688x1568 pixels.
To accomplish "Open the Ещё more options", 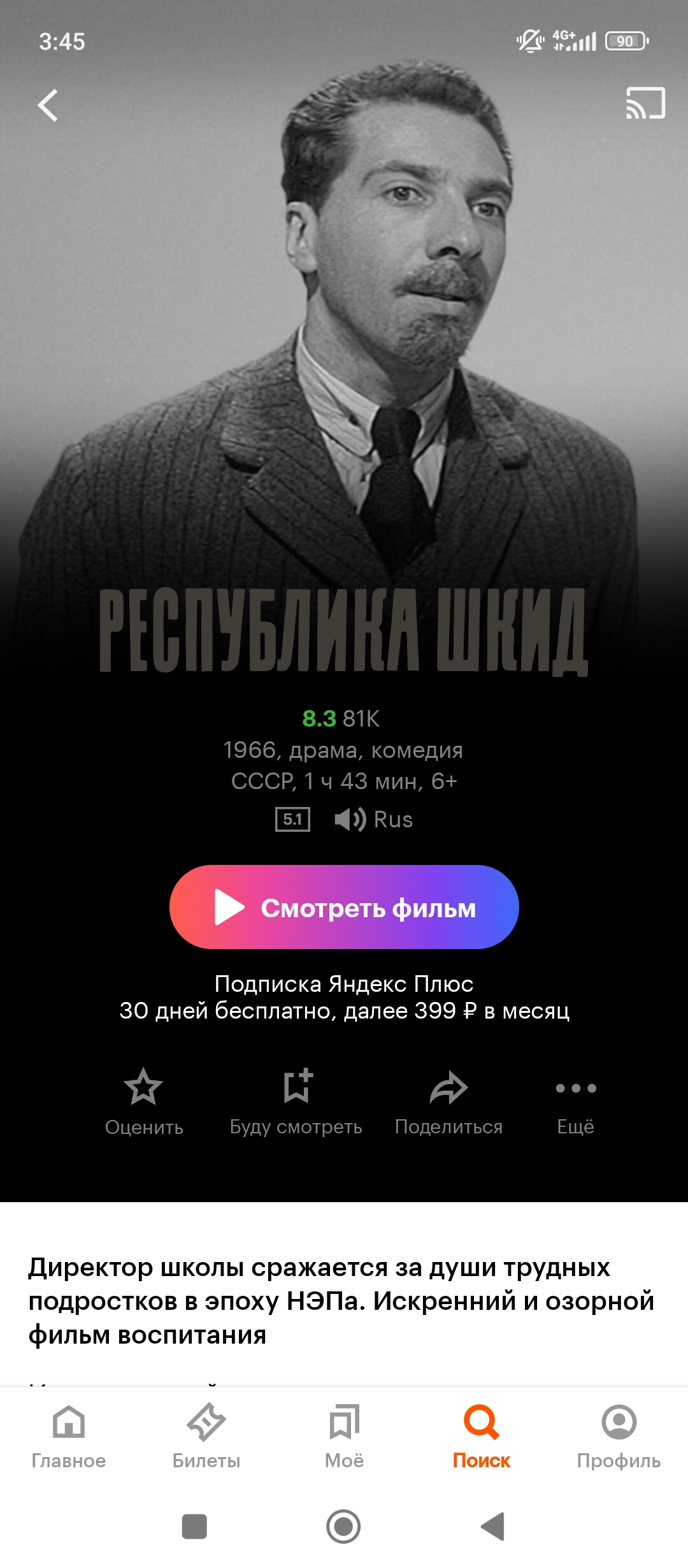I will point(576,1103).
